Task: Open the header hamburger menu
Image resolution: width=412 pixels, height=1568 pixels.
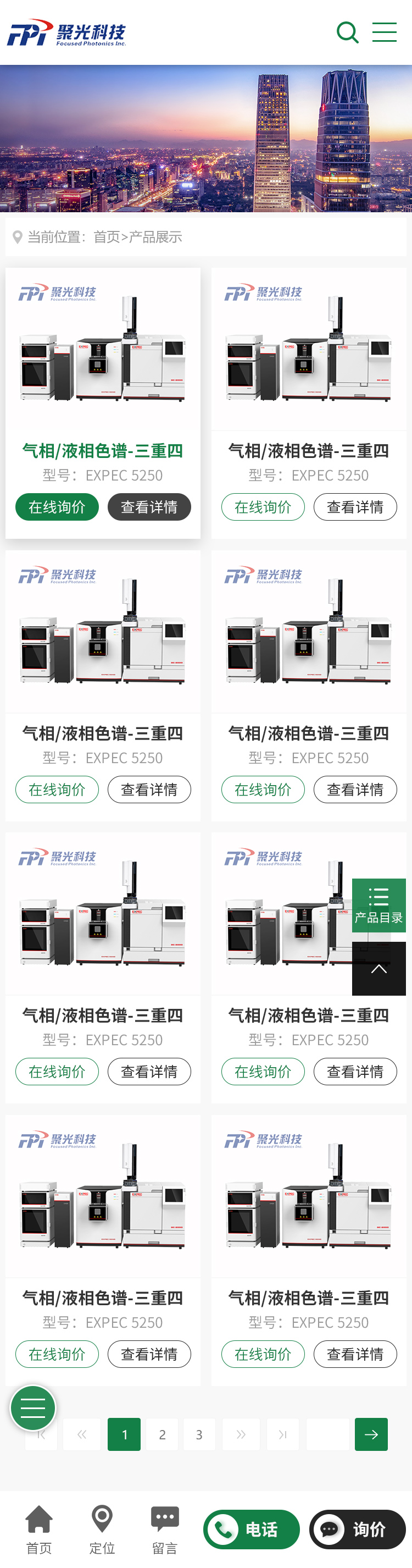Action: point(384,32)
